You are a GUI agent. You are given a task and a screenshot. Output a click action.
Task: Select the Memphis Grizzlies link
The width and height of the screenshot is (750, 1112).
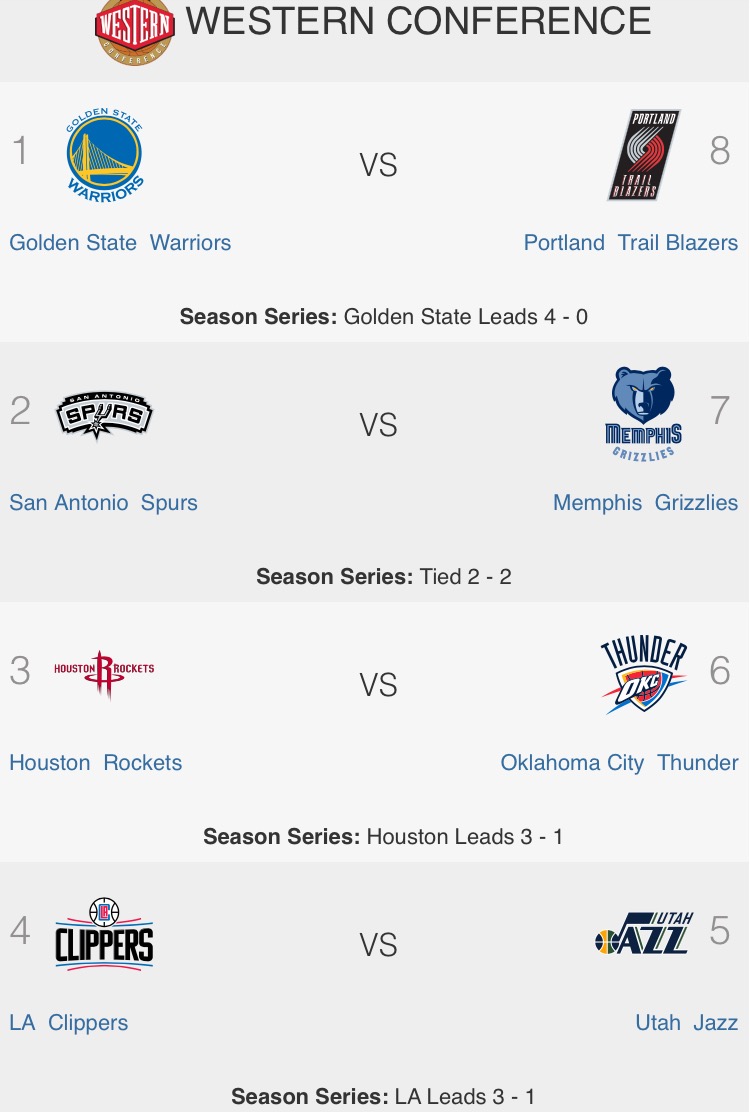click(x=645, y=503)
